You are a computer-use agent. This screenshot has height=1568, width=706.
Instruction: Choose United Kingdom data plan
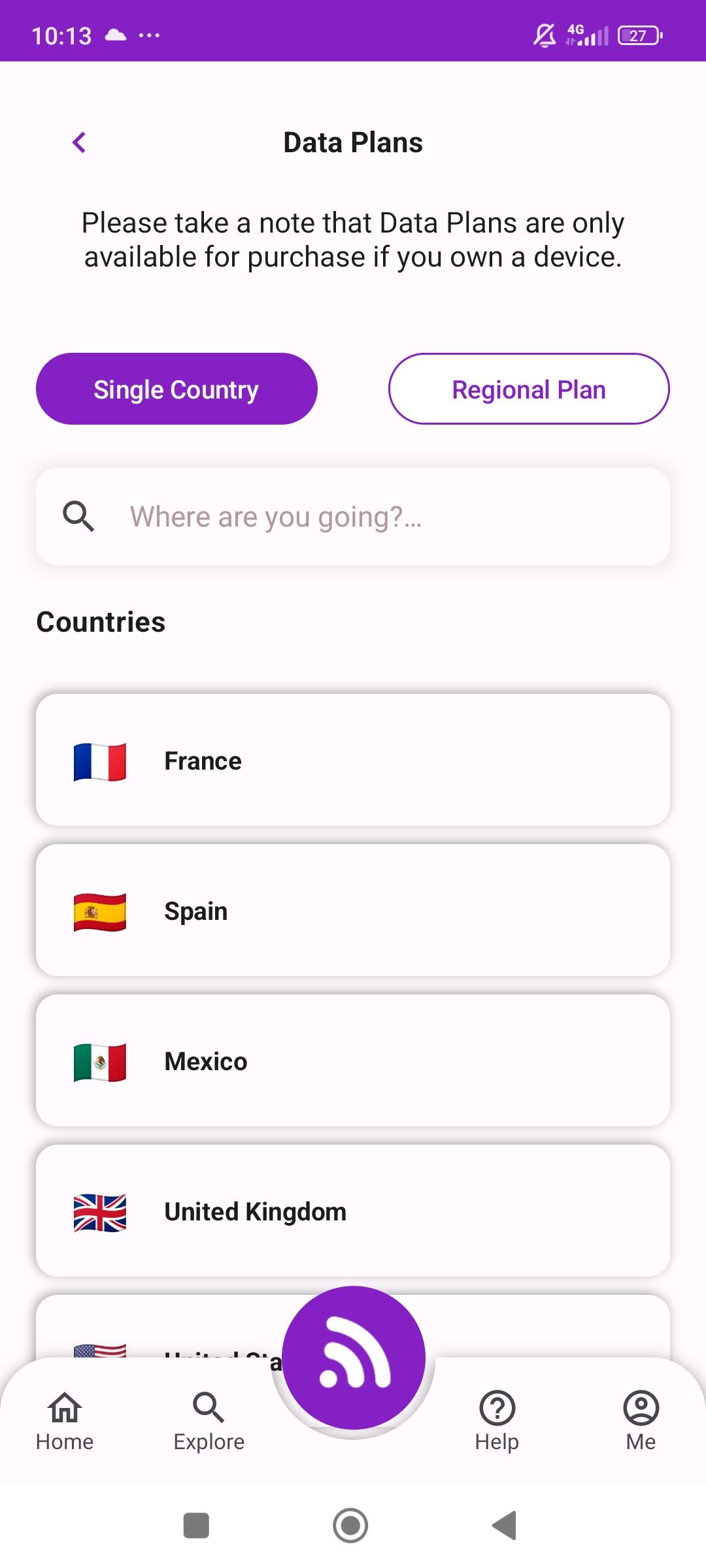353,1211
